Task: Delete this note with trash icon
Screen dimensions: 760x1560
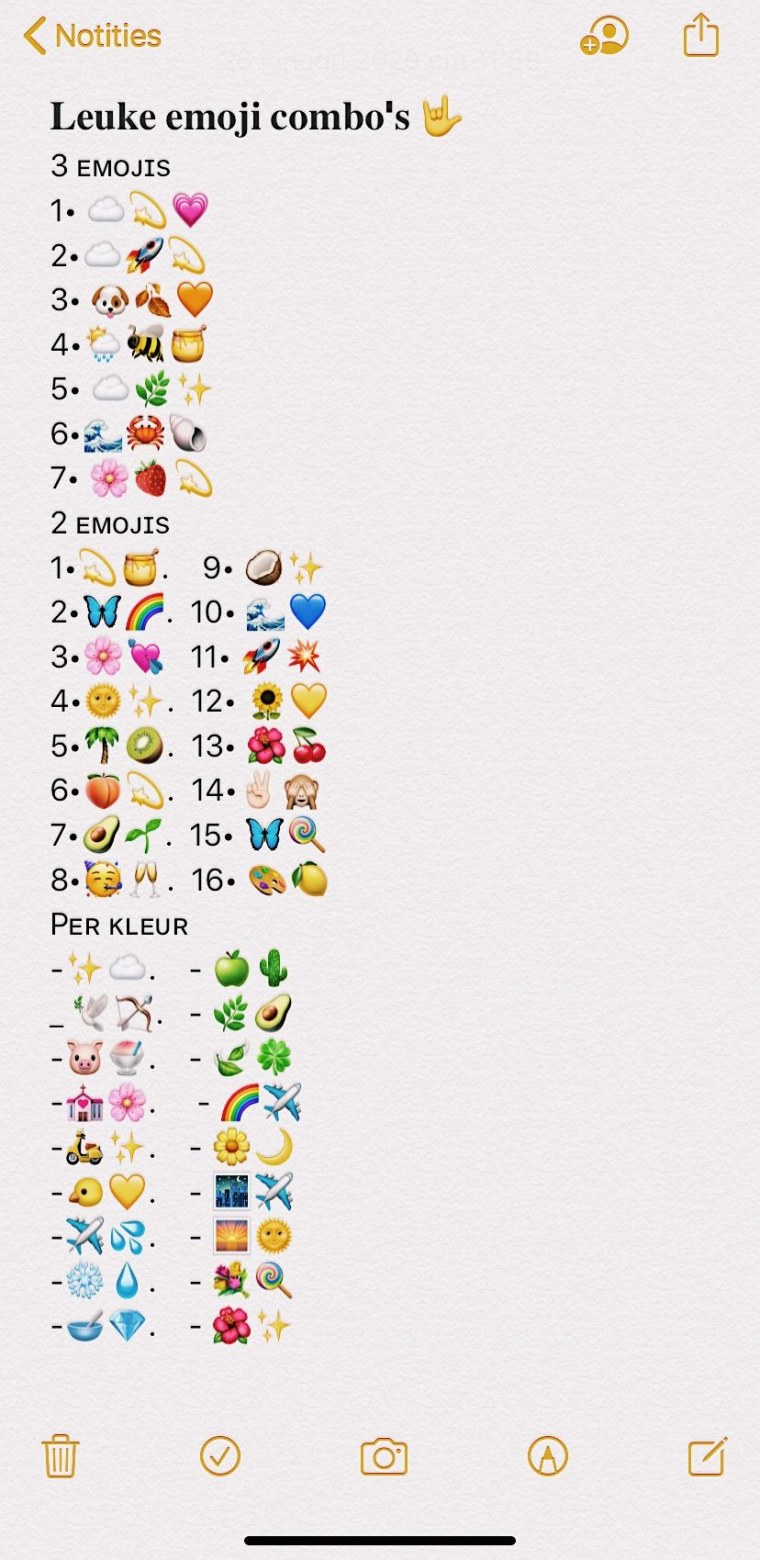Action: [60, 1456]
